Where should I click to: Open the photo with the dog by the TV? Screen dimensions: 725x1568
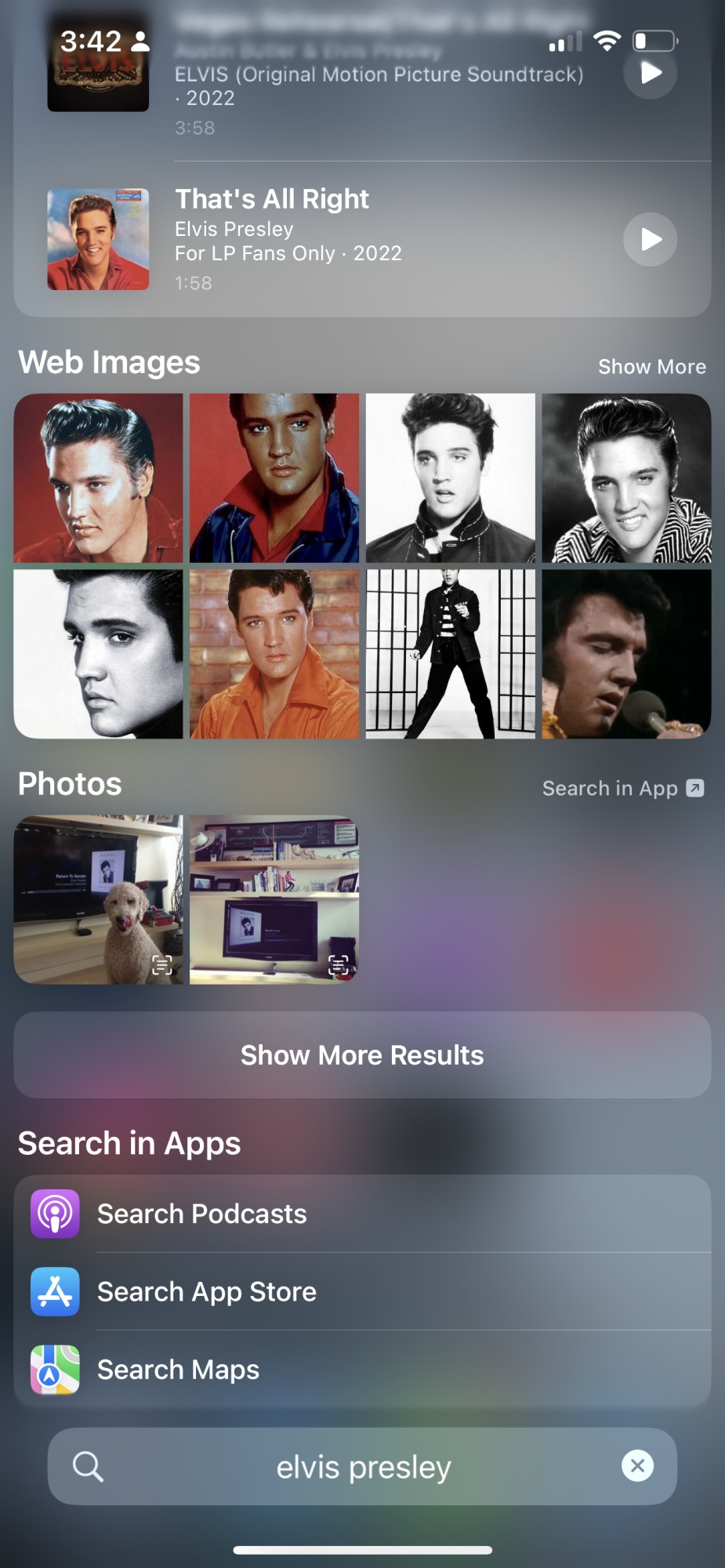pos(99,900)
